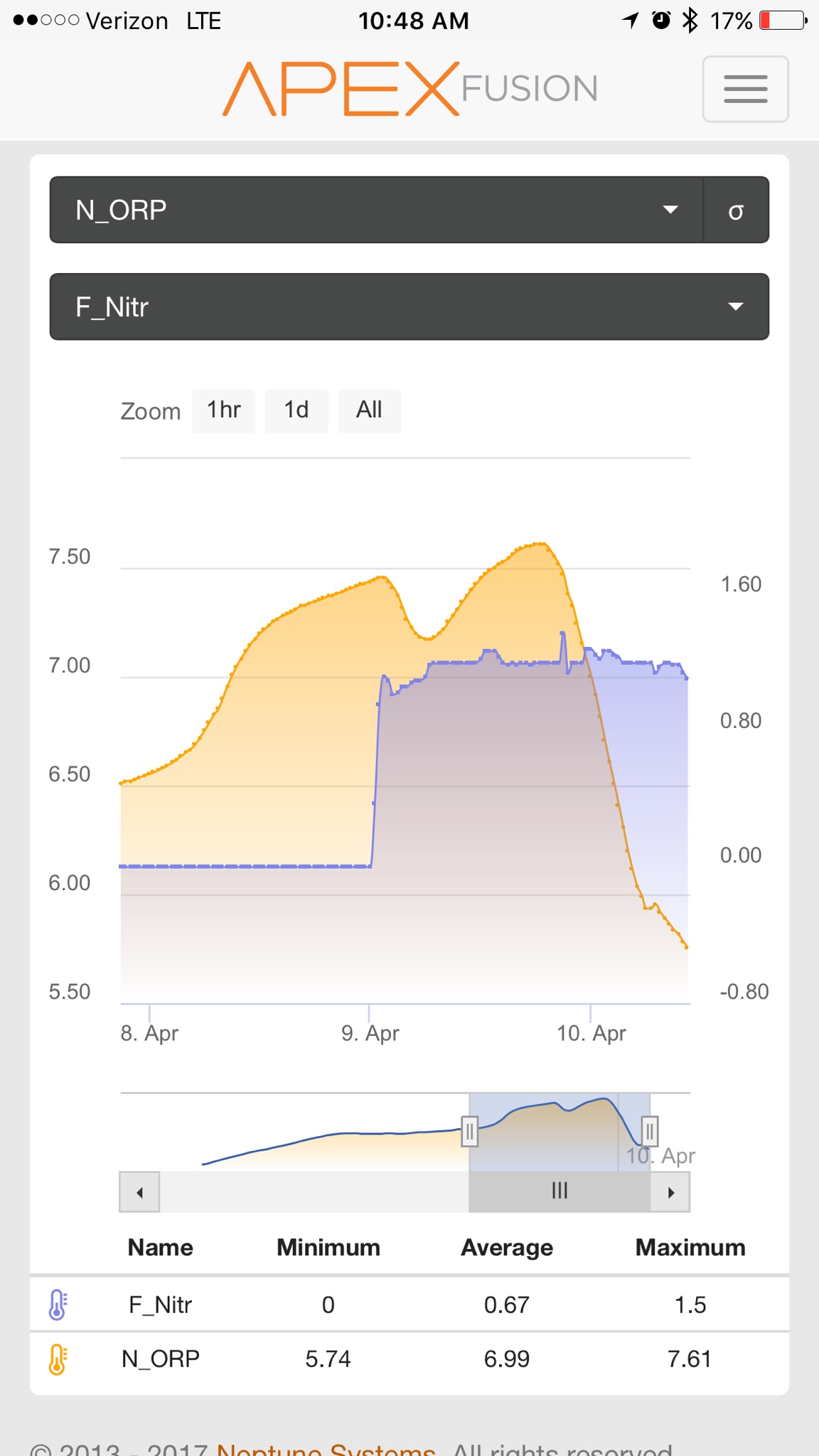Image resolution: width=819 pixels, height=1456 pixels.
Task: Expand the N_ORP probe dropdown
Action: [376, 210]
